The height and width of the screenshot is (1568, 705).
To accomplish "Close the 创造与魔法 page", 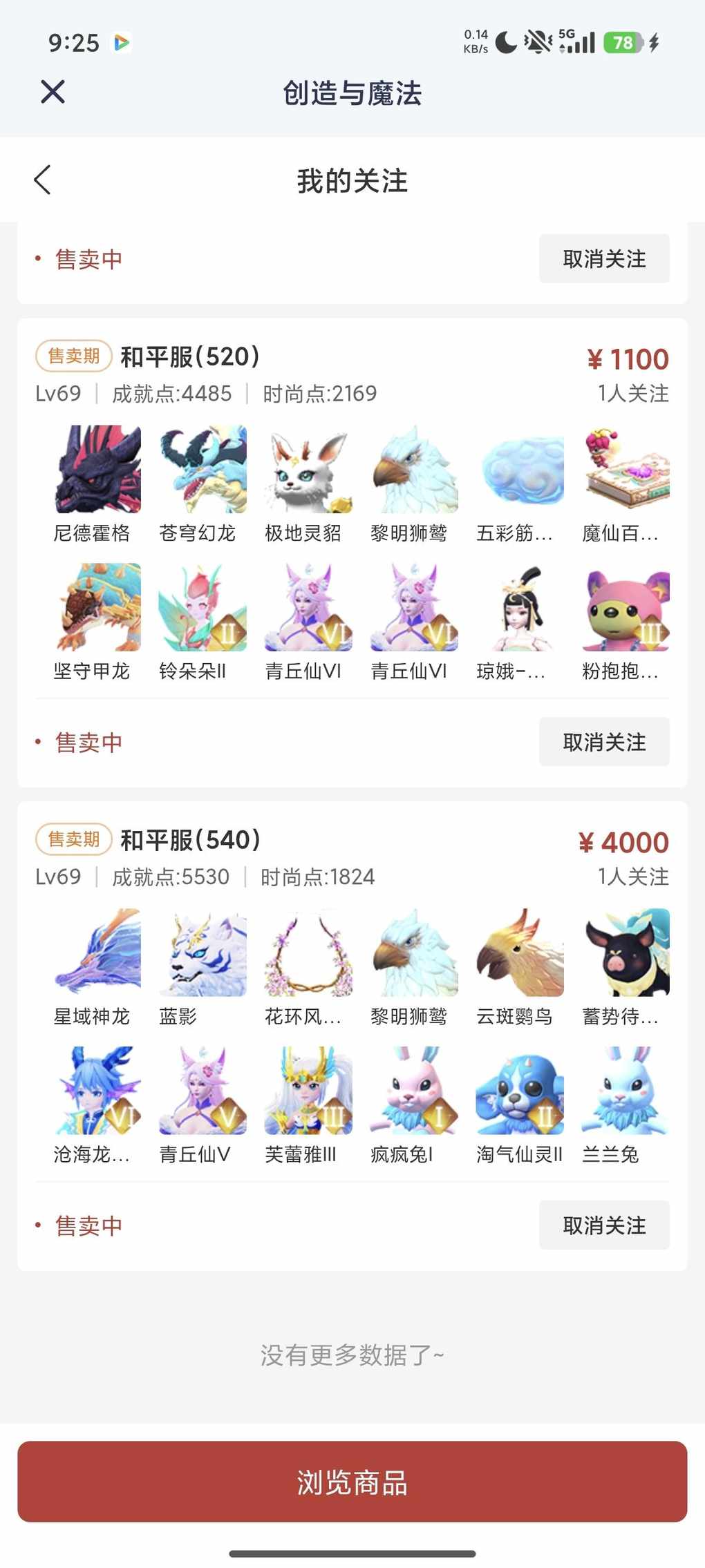I will pyautogui.click(x=53, y=92).
